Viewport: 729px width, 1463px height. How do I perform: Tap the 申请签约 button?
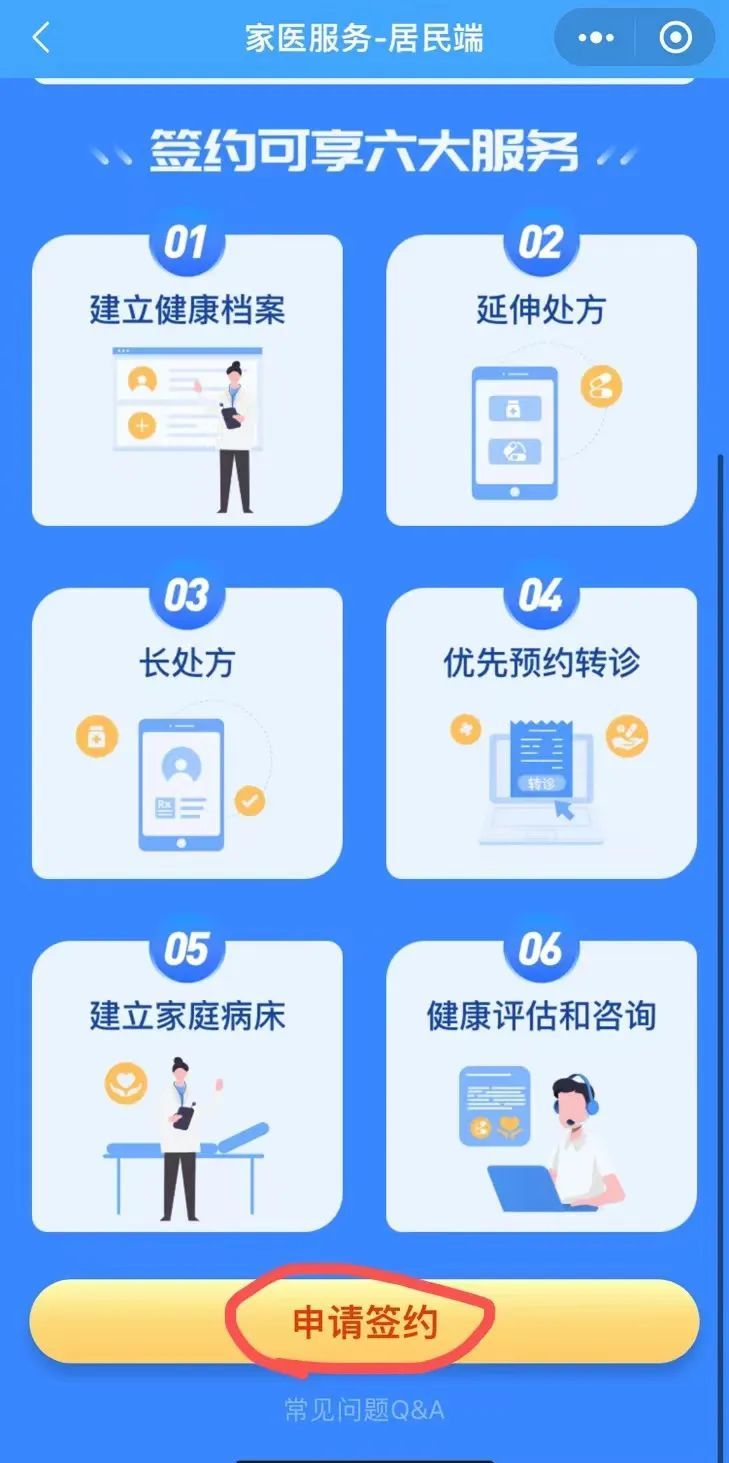point(364,1322)
